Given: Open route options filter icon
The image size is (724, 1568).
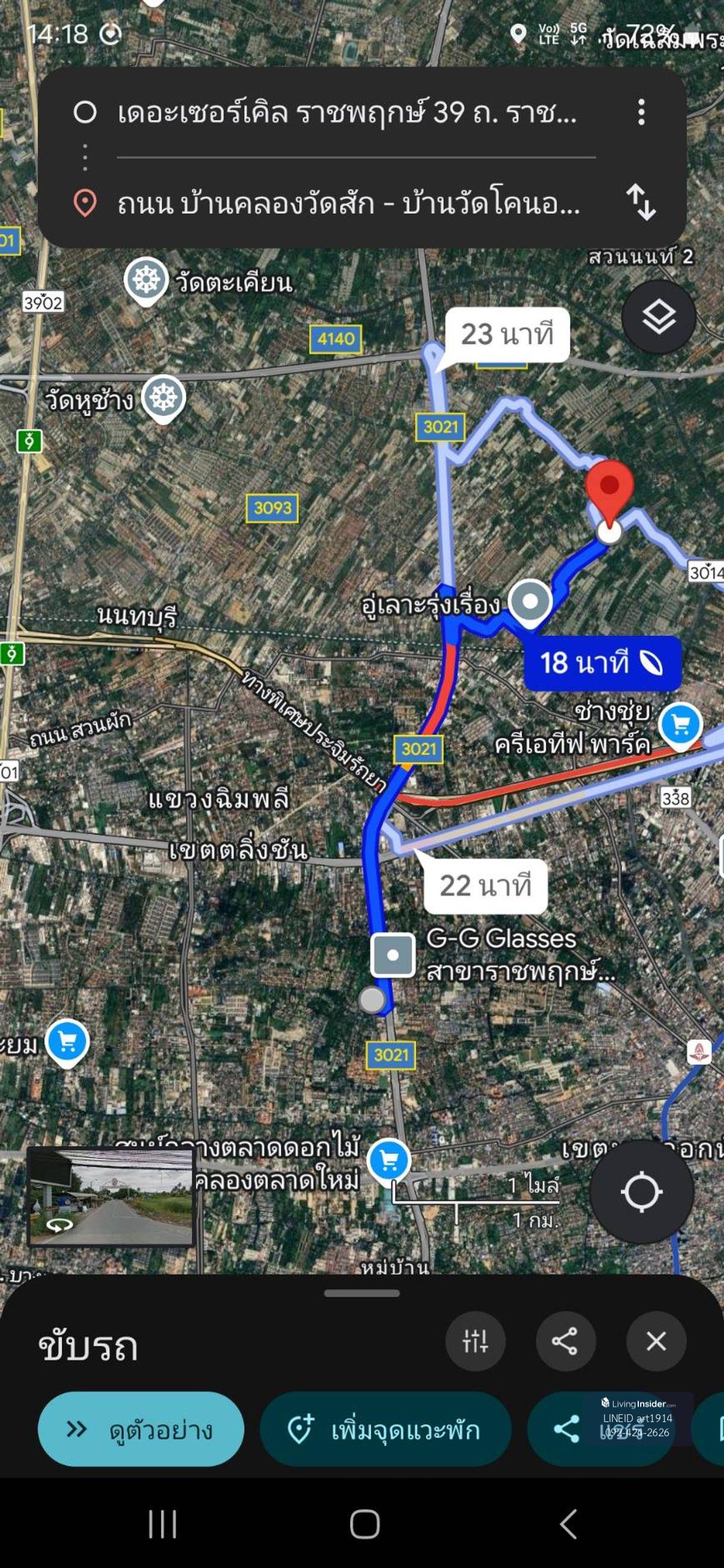Looking at the screenshot, I should click(x=475, y=1341).
